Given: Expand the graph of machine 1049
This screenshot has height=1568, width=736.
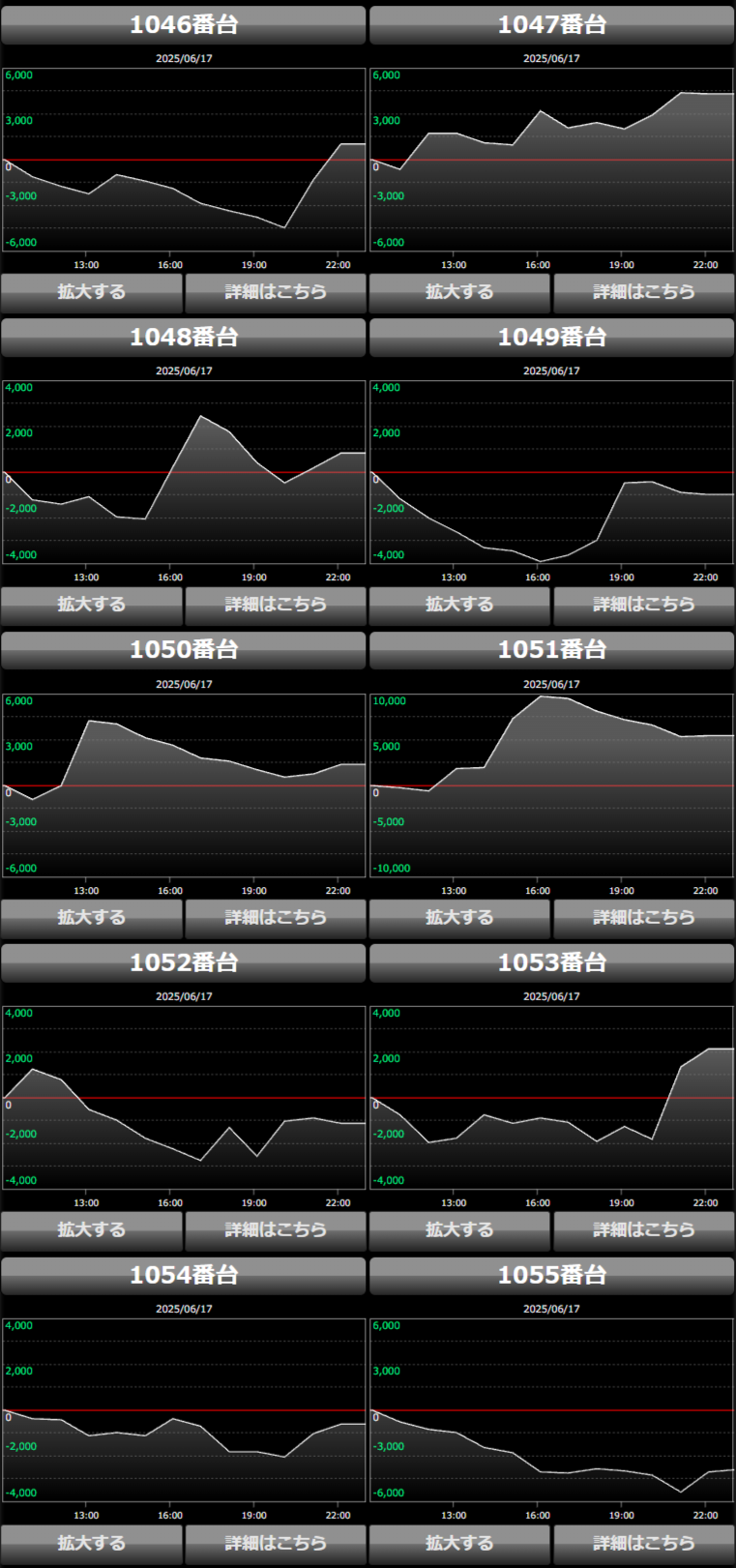Looking at the screenshot, I should [x=459, y=604].
